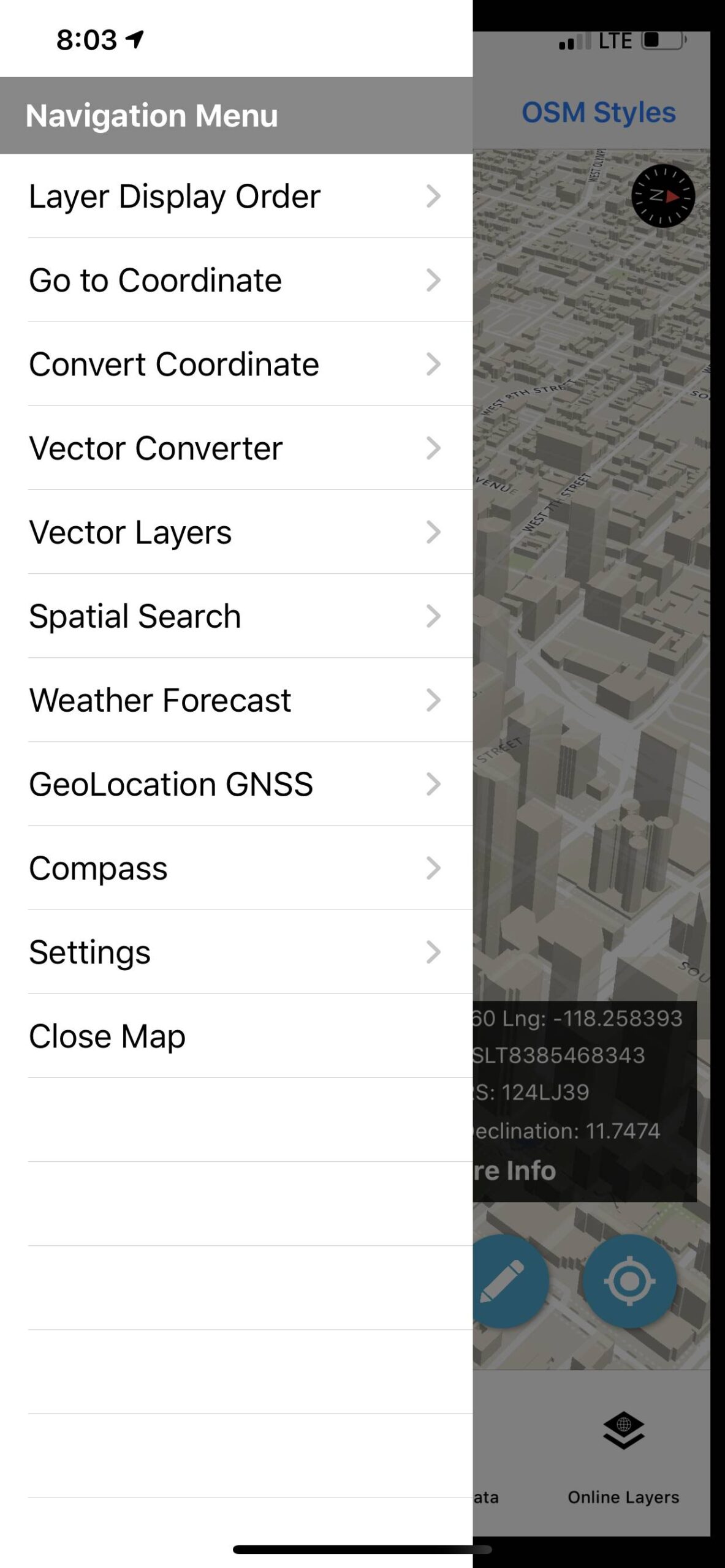Launch the Compass

[236, 867]
